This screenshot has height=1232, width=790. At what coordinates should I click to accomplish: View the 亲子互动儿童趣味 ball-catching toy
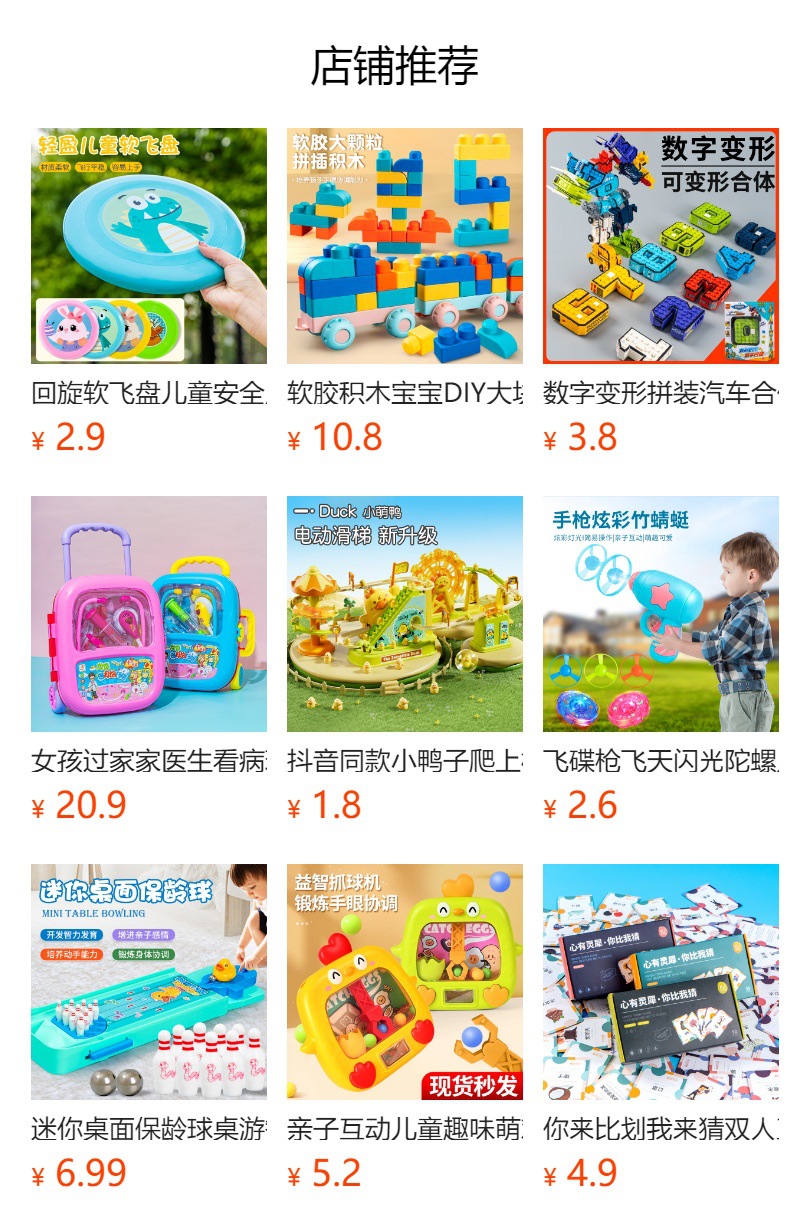pos(405,982)
